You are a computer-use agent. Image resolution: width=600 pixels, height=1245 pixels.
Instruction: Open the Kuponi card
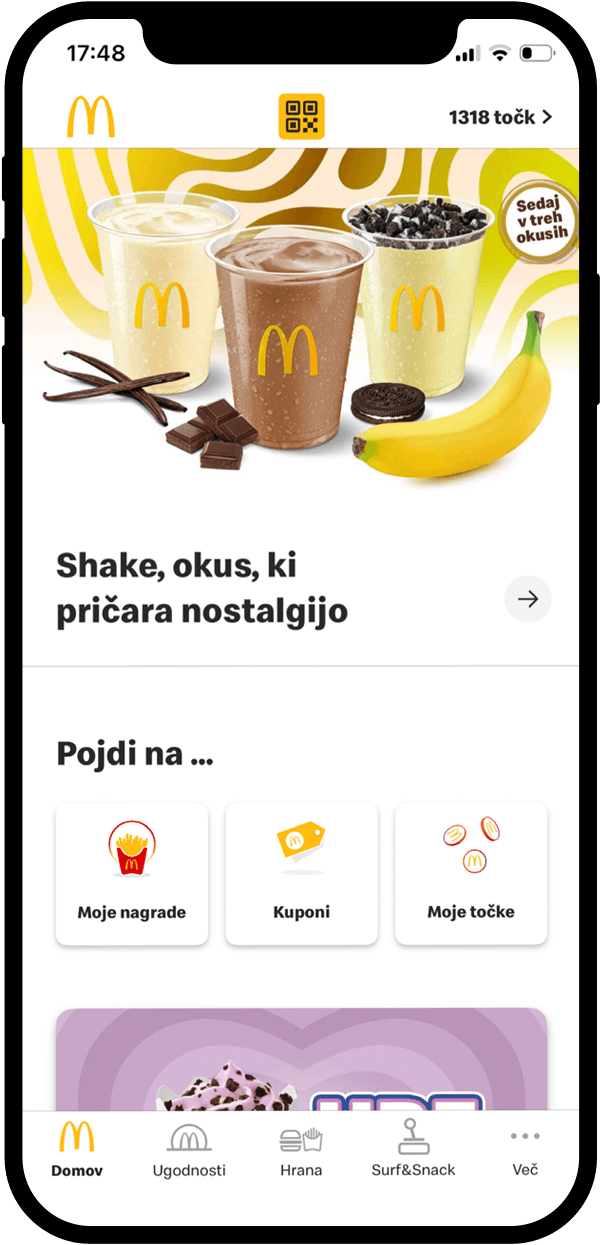pos(301,873)
